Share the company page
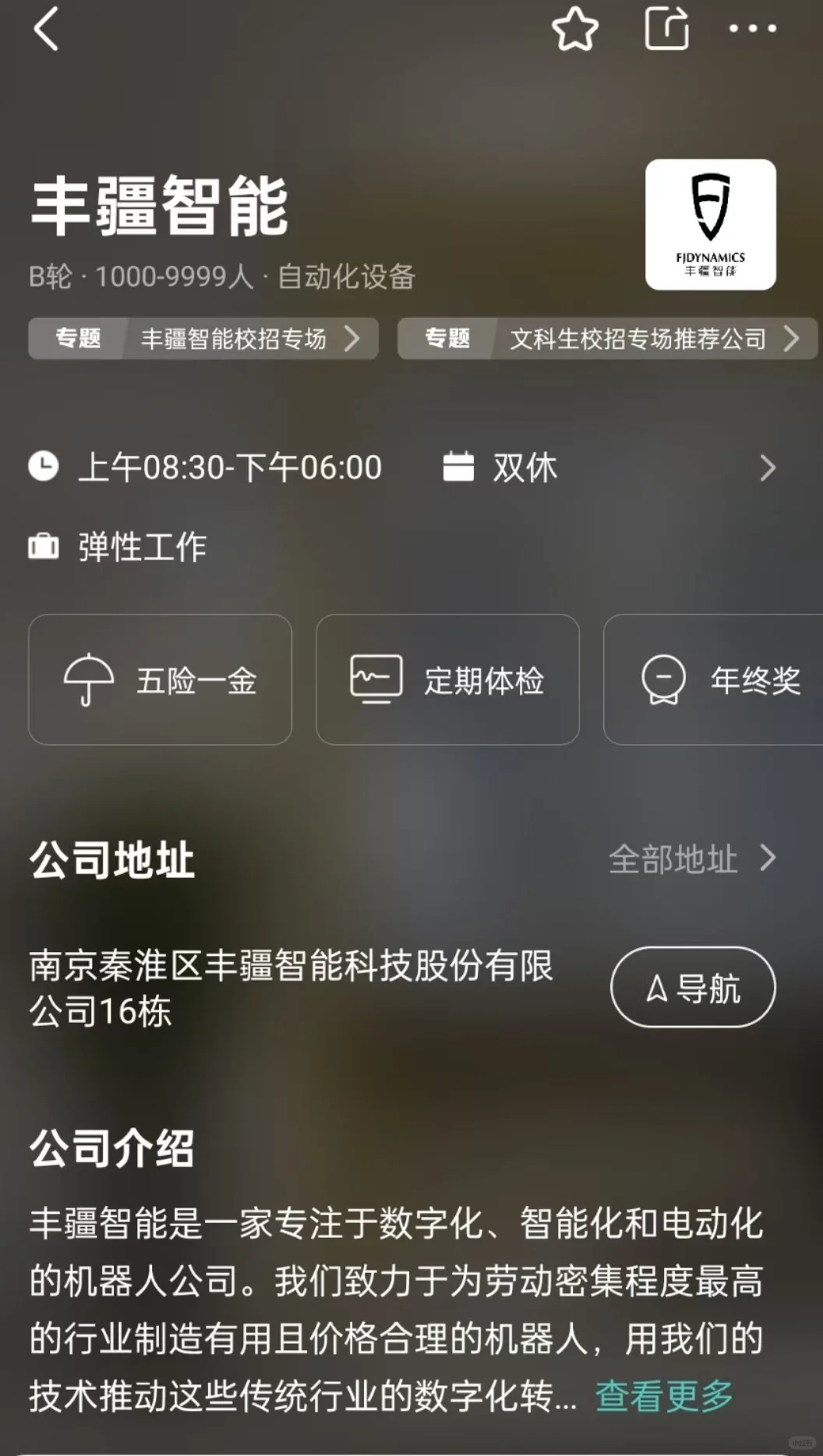The image size is (823, 1456). point(667,28)
